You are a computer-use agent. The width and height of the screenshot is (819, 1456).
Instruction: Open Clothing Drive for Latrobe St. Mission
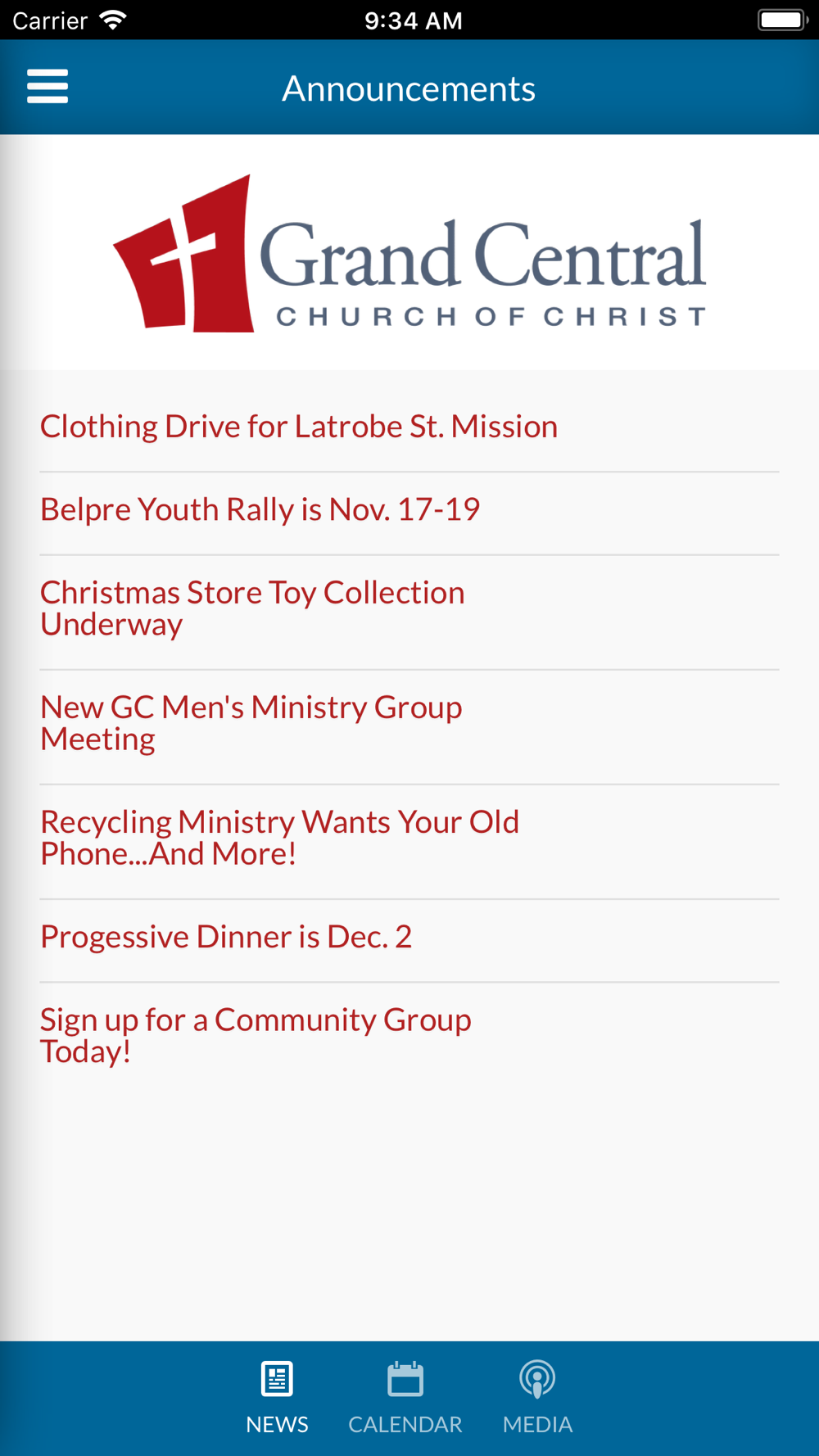point(409,427)
